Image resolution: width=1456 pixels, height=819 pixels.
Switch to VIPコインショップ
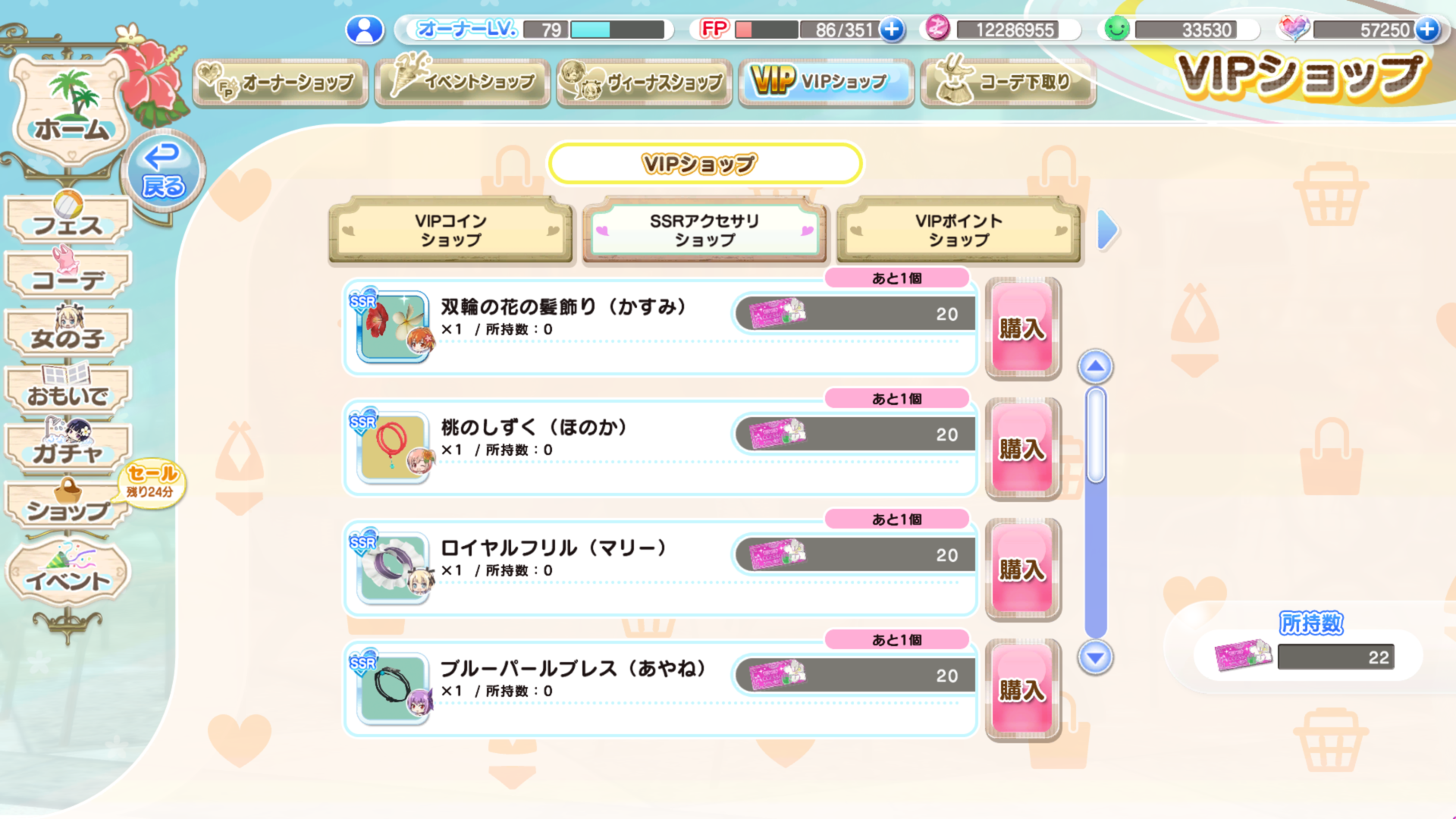[450, 230]
